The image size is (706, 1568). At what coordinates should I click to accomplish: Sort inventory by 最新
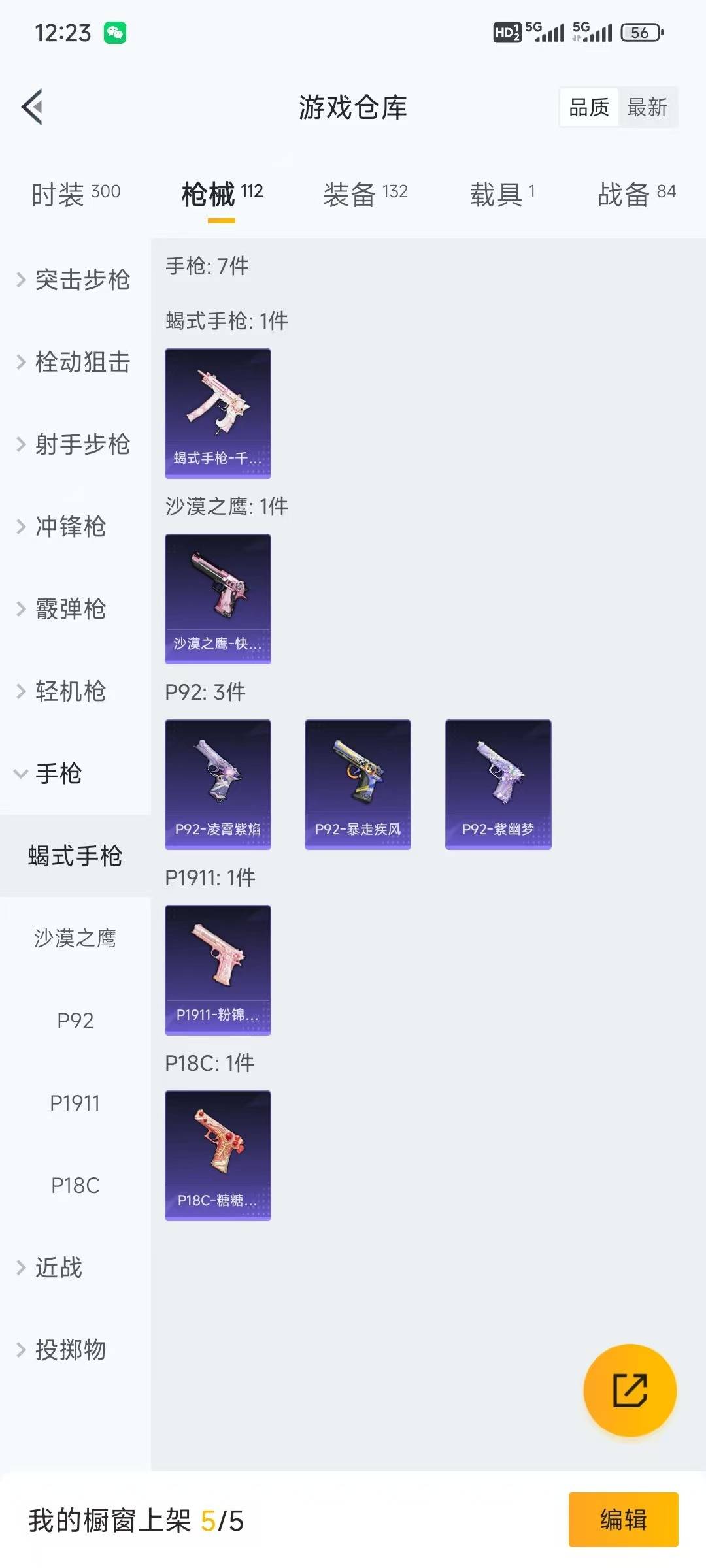pos(647,107)
